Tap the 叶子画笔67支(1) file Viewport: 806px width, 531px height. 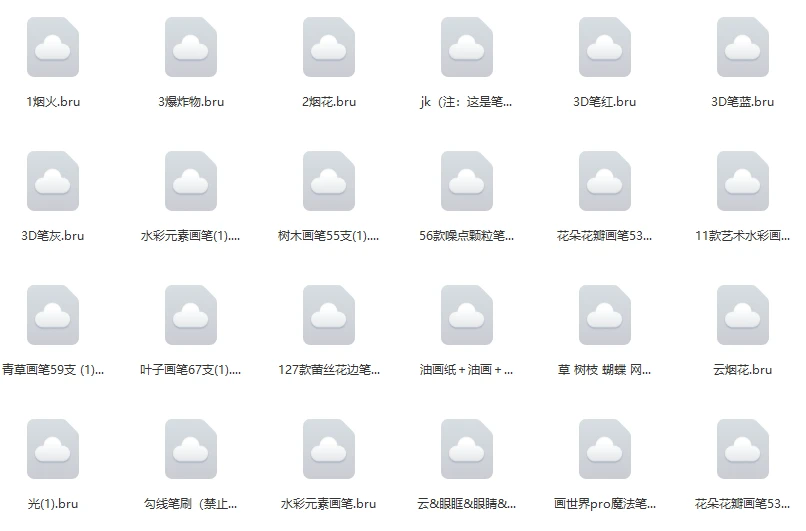190,315
